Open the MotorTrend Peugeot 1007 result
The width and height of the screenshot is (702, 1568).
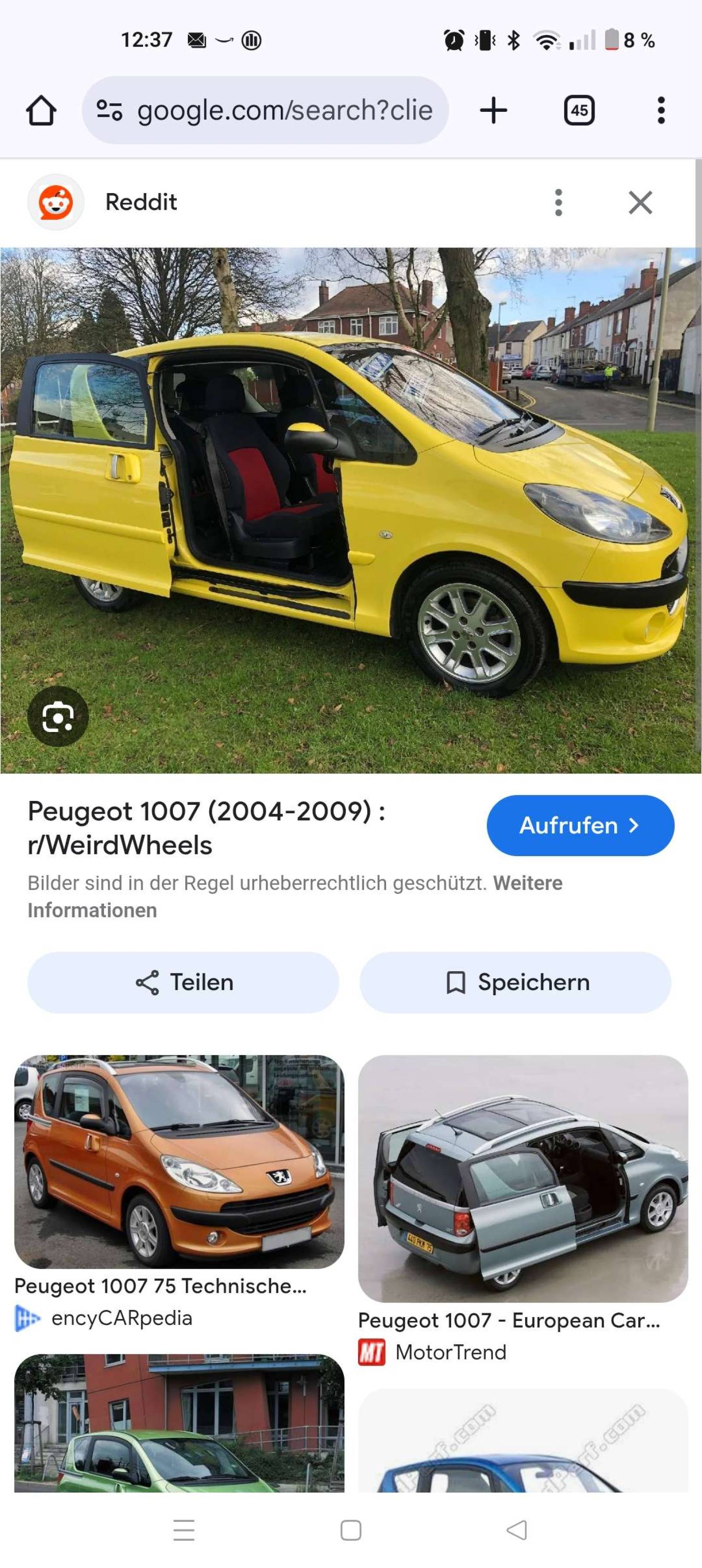click(523, 1178)
